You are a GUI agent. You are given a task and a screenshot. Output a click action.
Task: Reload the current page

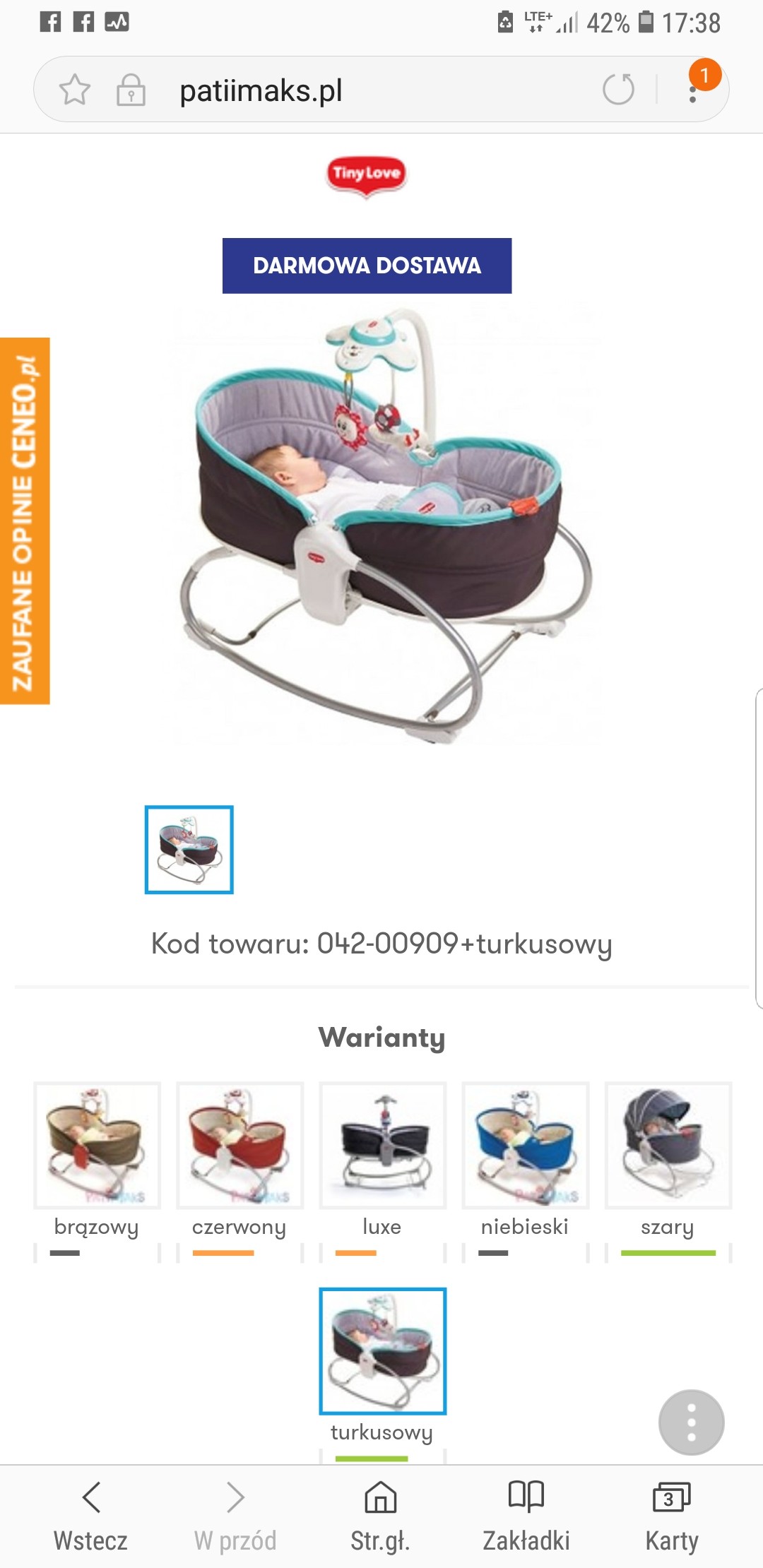[x=618, y=89]
